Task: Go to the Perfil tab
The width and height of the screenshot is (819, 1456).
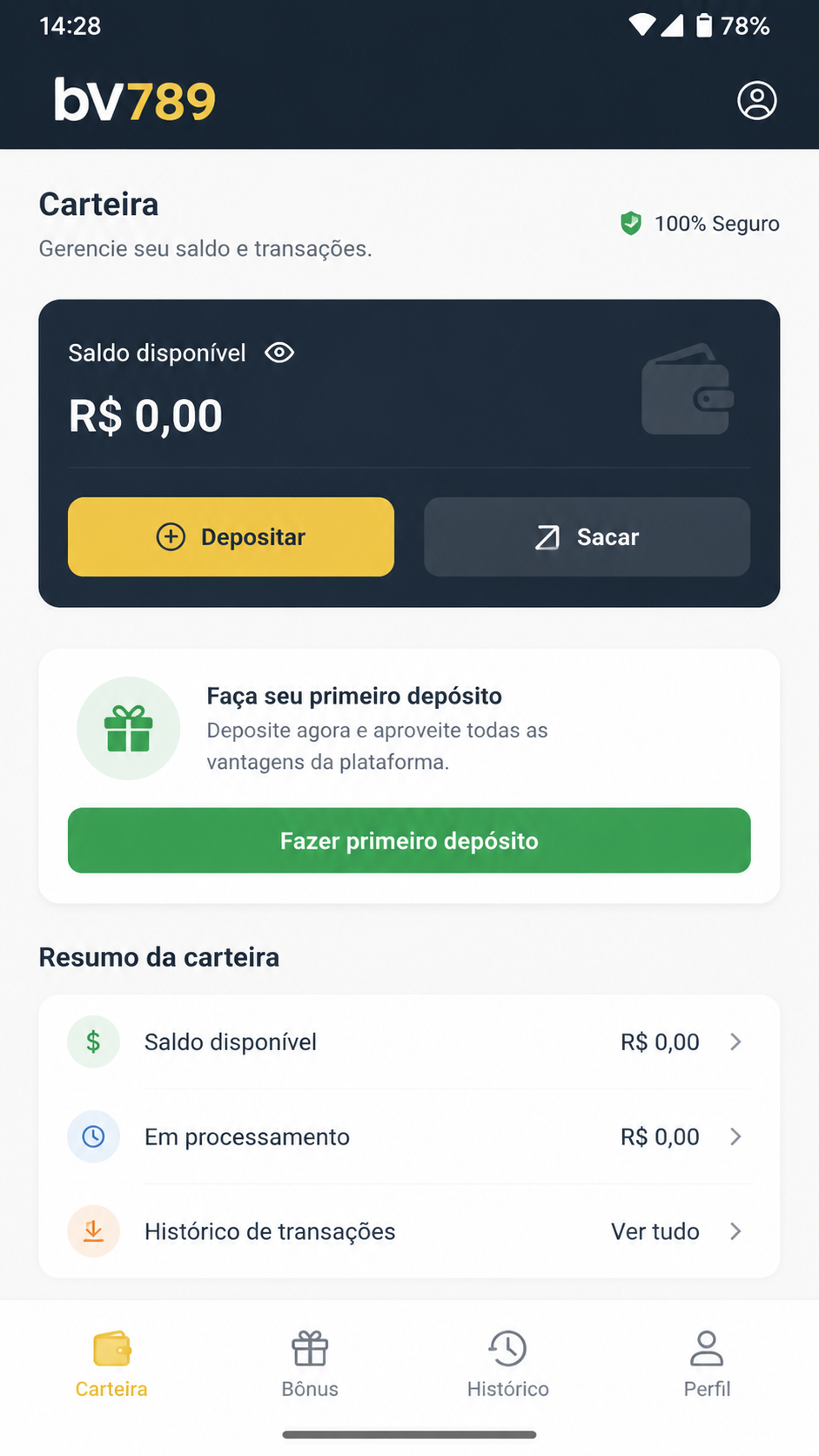Action: pos(707,1364)
